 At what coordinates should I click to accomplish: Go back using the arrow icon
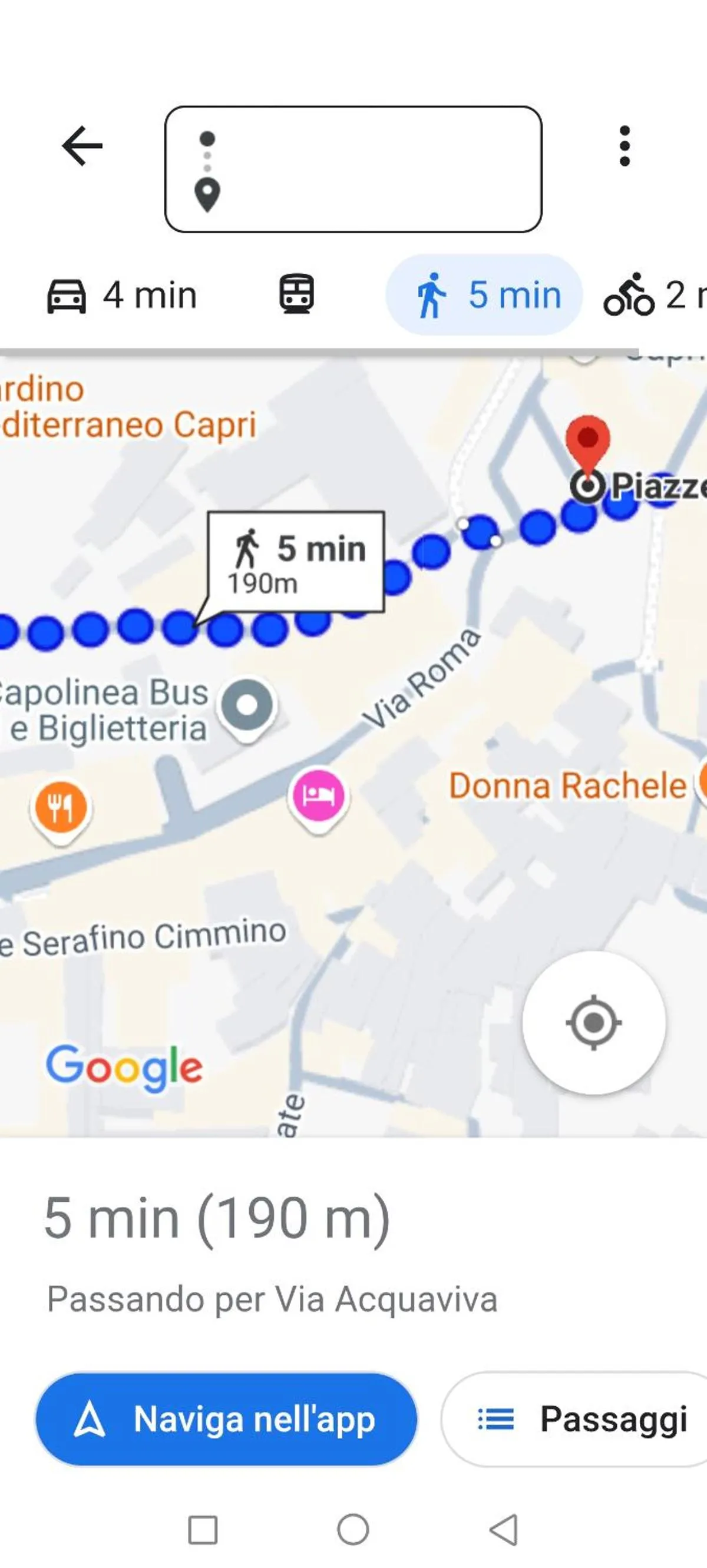[x=82, y=146]
